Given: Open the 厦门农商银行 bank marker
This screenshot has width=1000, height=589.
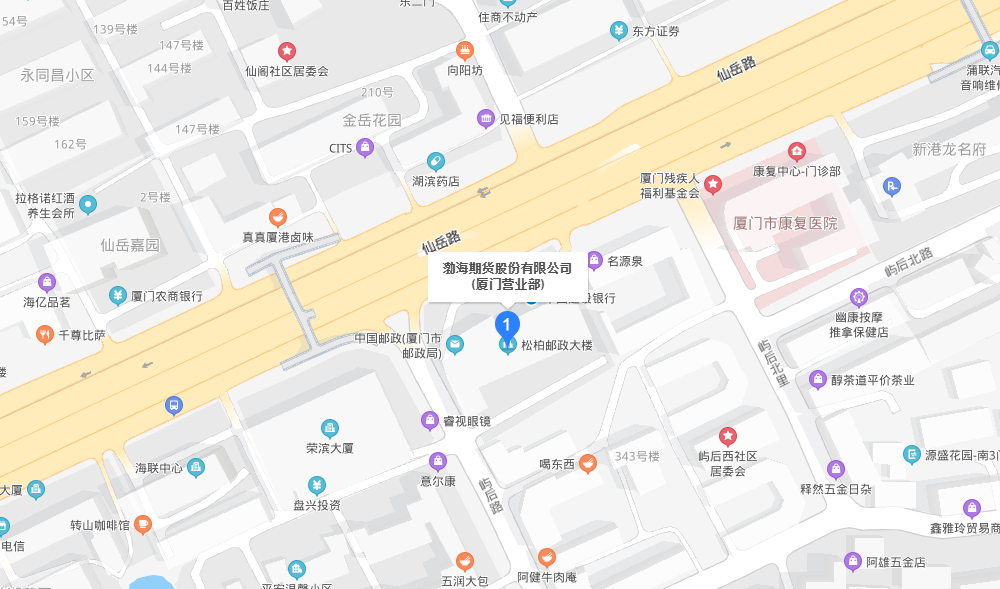Looking at the screenshot, I should tap(119, 296).
